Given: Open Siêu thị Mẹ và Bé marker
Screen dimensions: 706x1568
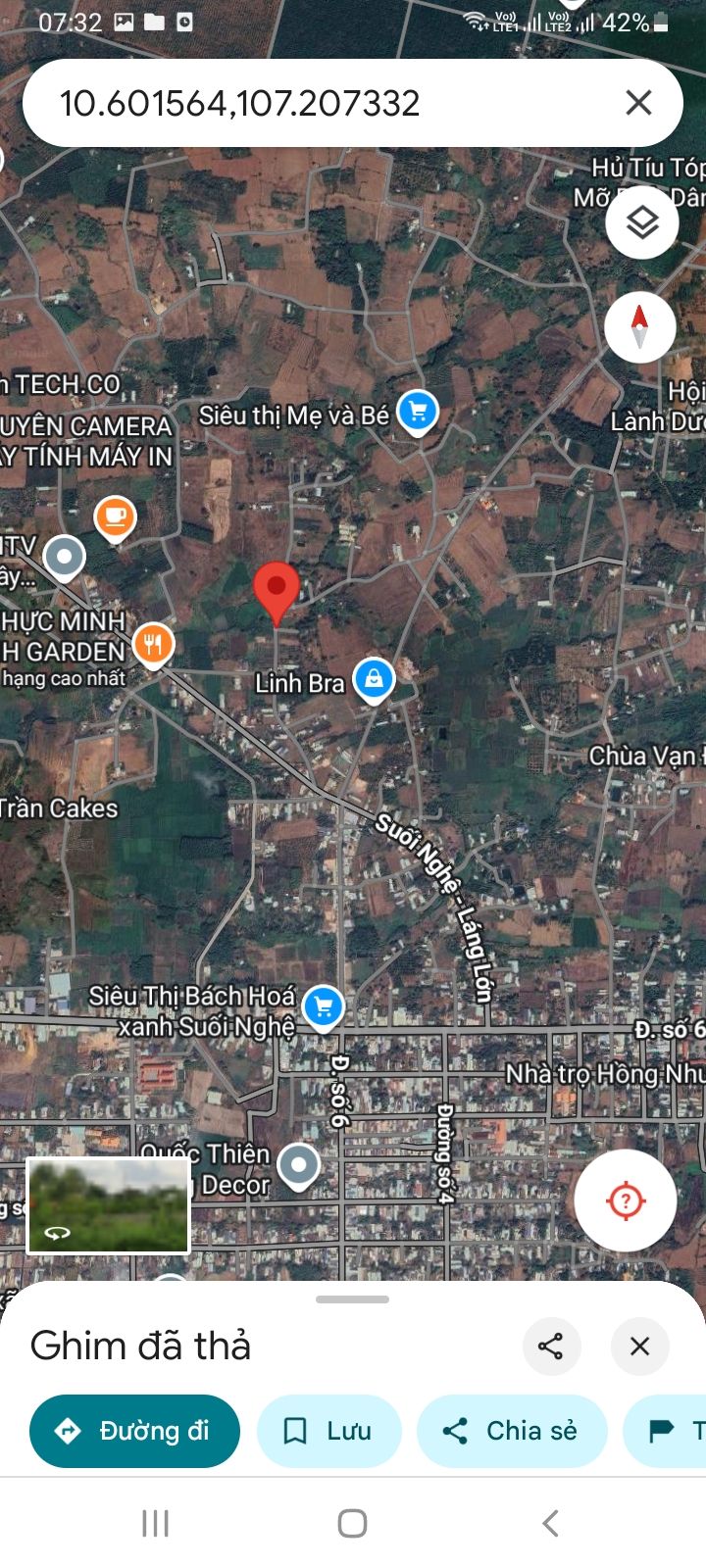Looking at the screenshot, I should click(418, 412).
